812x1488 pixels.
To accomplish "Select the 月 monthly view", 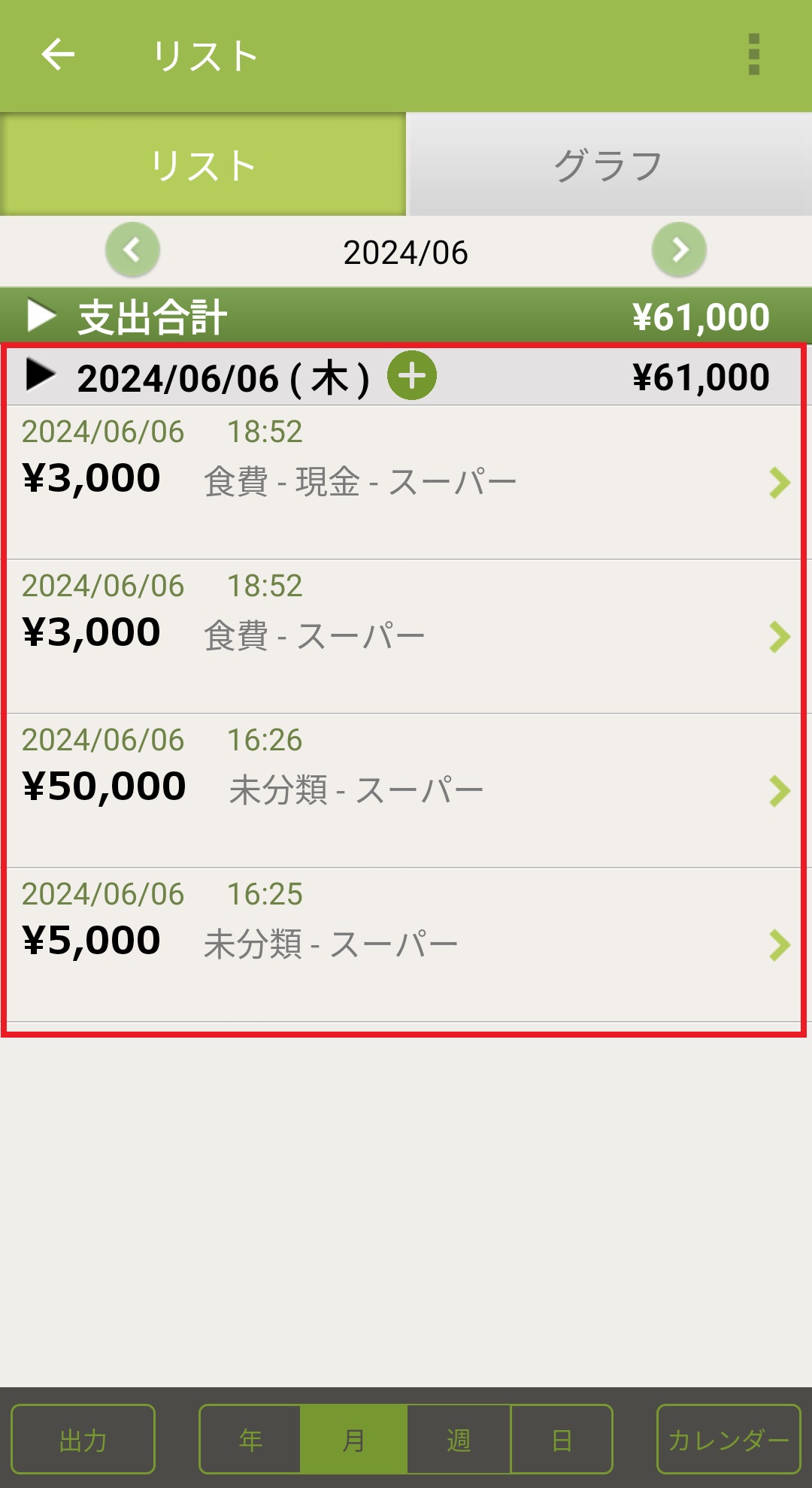I will tap(353, 1440).
